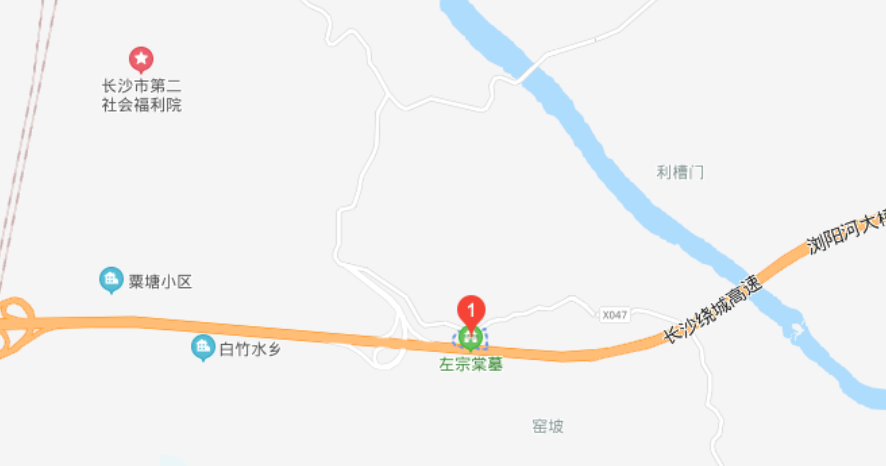This screenshot has height=466, width=886.
Task: Open the 白竹水乡 building icon
Action: (203, 348)
